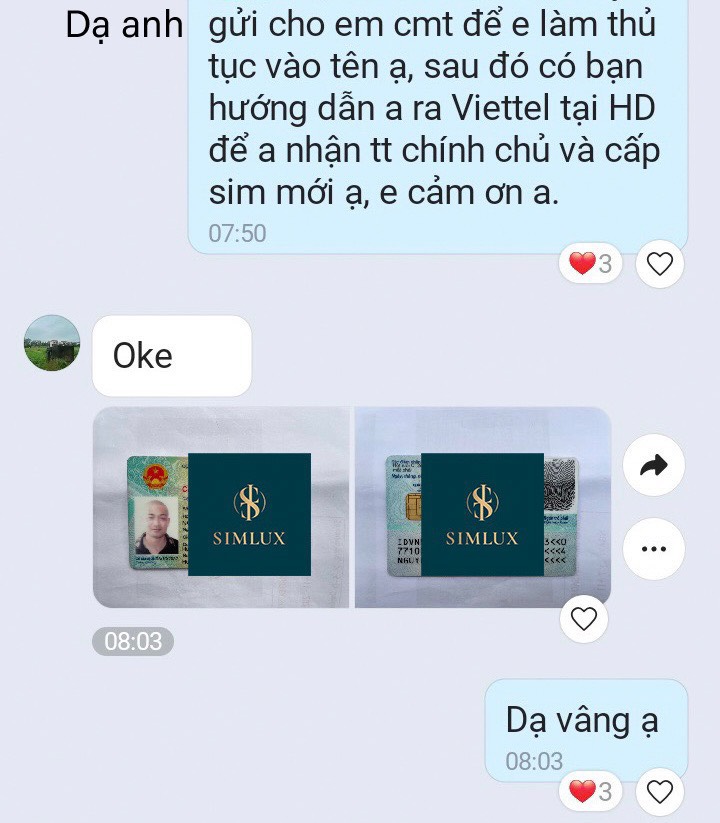Open the profile of the Oke sender
This screenshot has height=823, width=720.
tap(52, 343)
